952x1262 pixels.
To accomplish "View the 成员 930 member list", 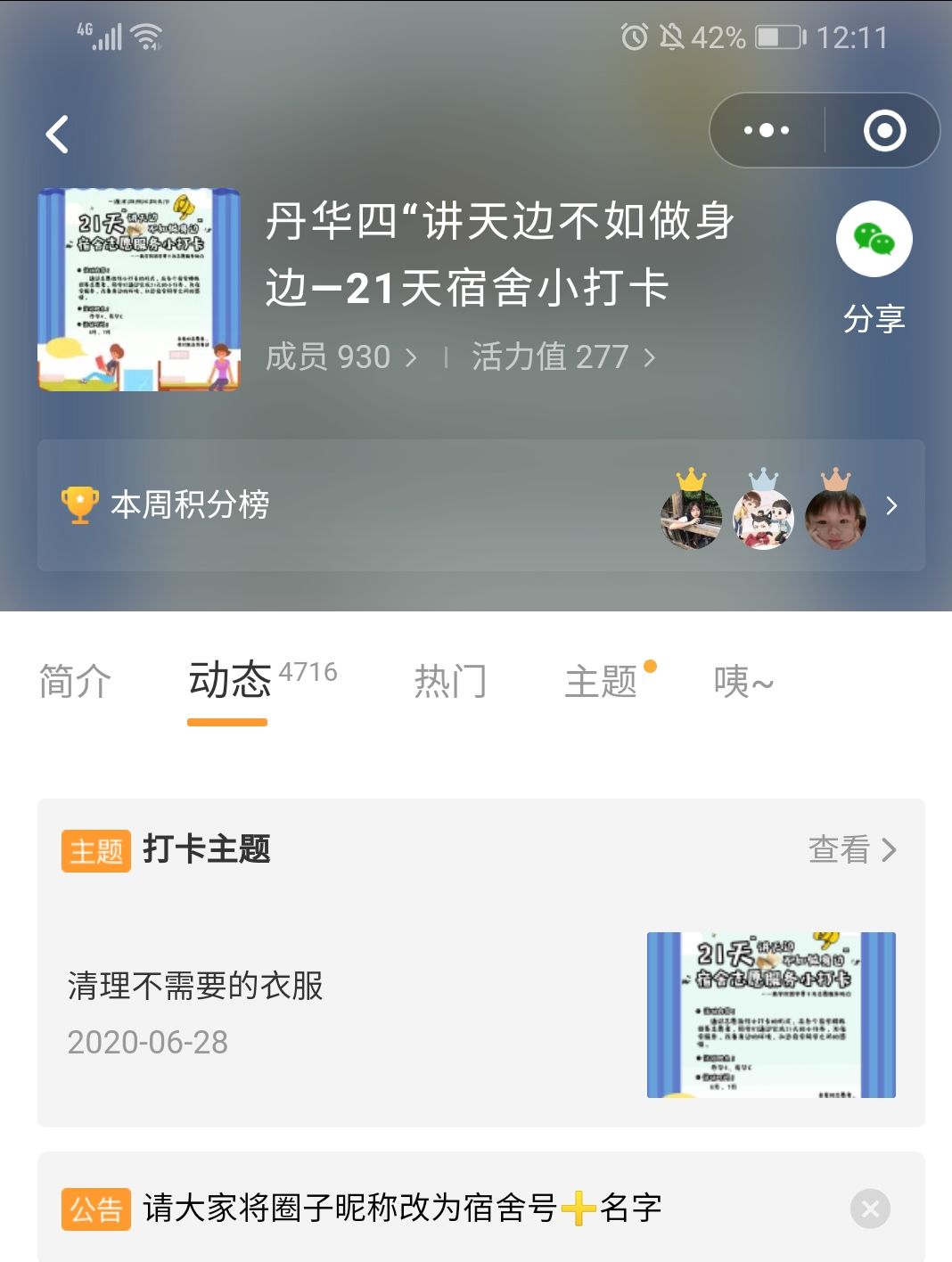I will point(341,357).
